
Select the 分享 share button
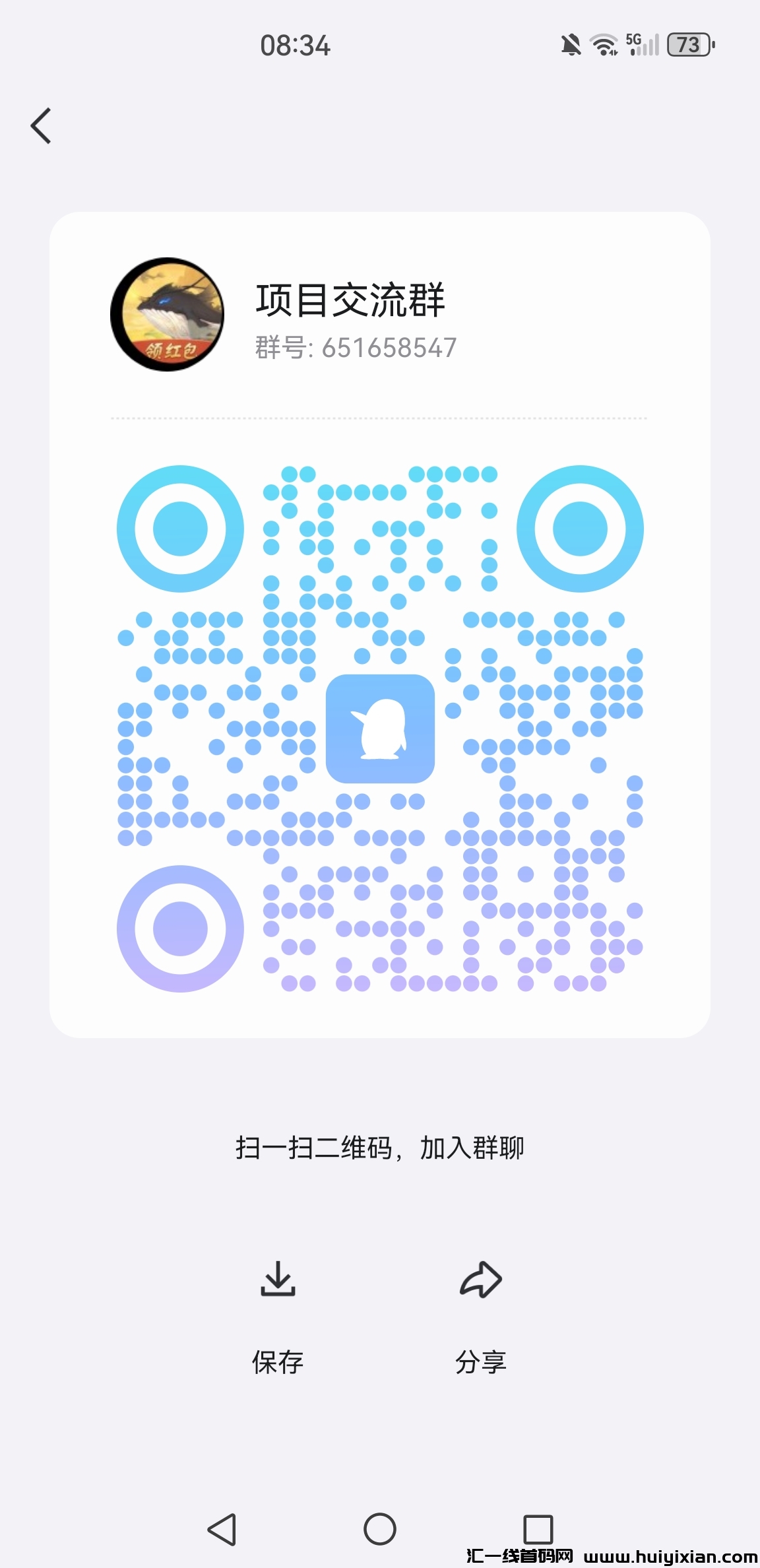coord(482,1361)
